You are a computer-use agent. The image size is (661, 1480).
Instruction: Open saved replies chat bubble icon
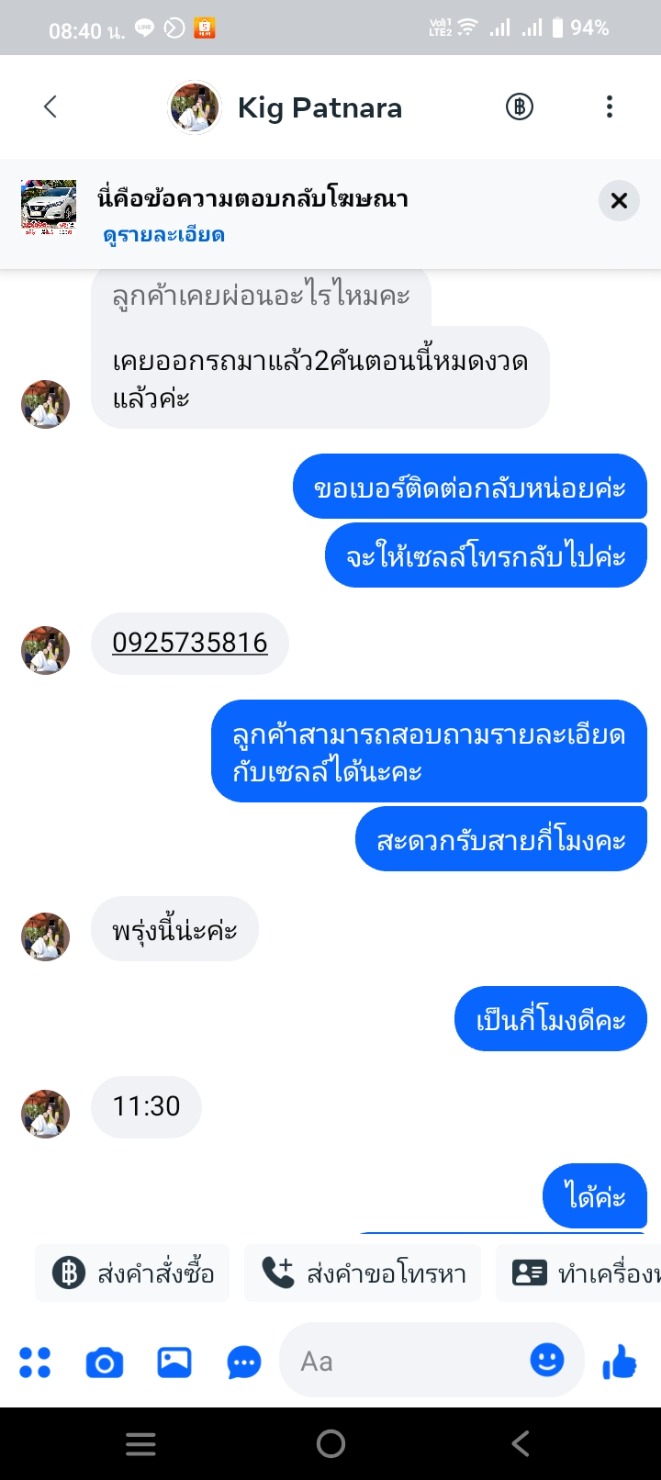click(x=244, y=1362)
